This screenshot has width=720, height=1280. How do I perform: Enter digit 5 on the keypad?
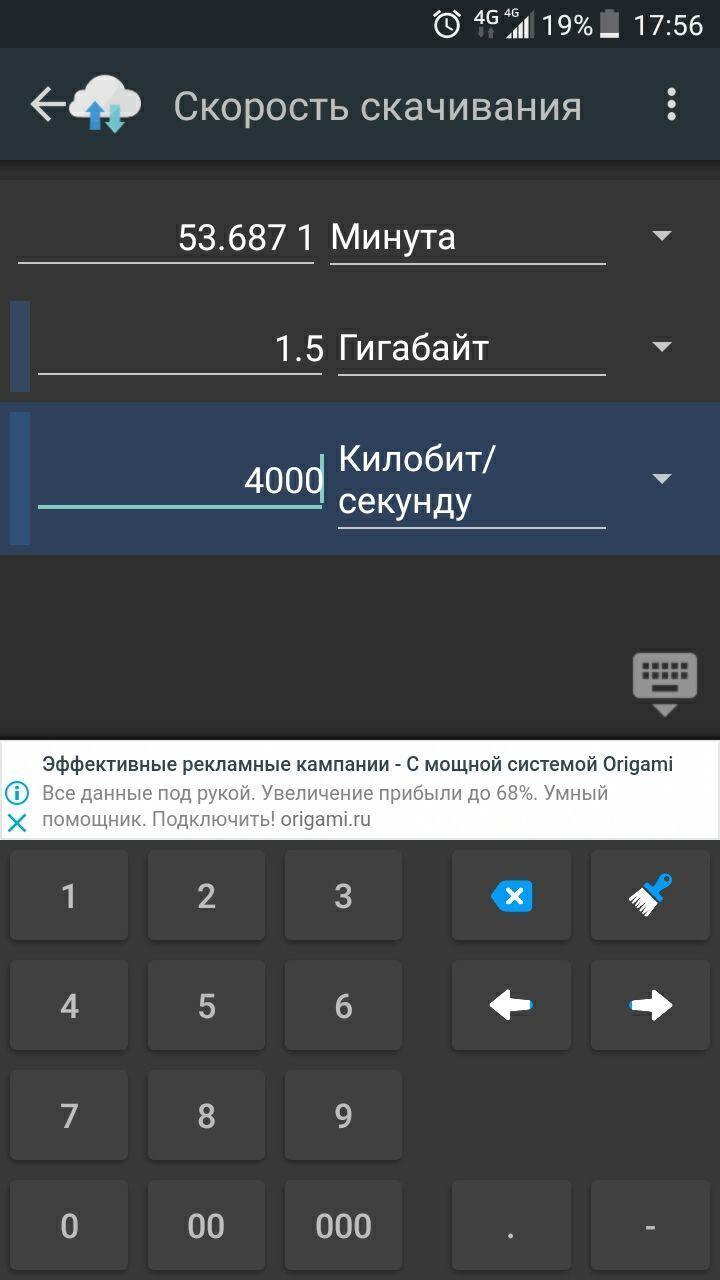[x=206, y=1005]
